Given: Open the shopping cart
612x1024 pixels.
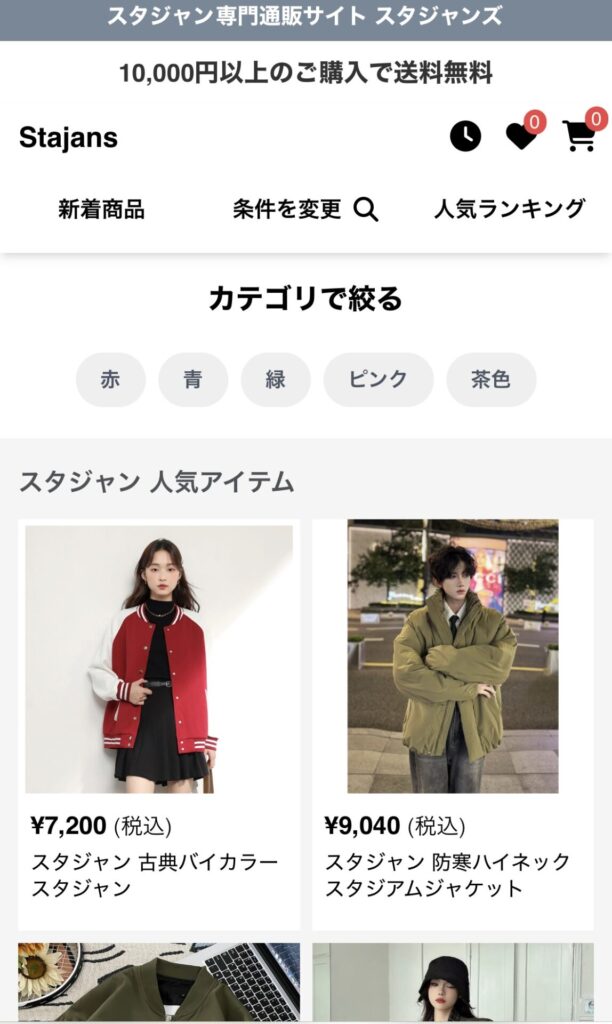Looking at the screenshot, I should tap(579, 136).
